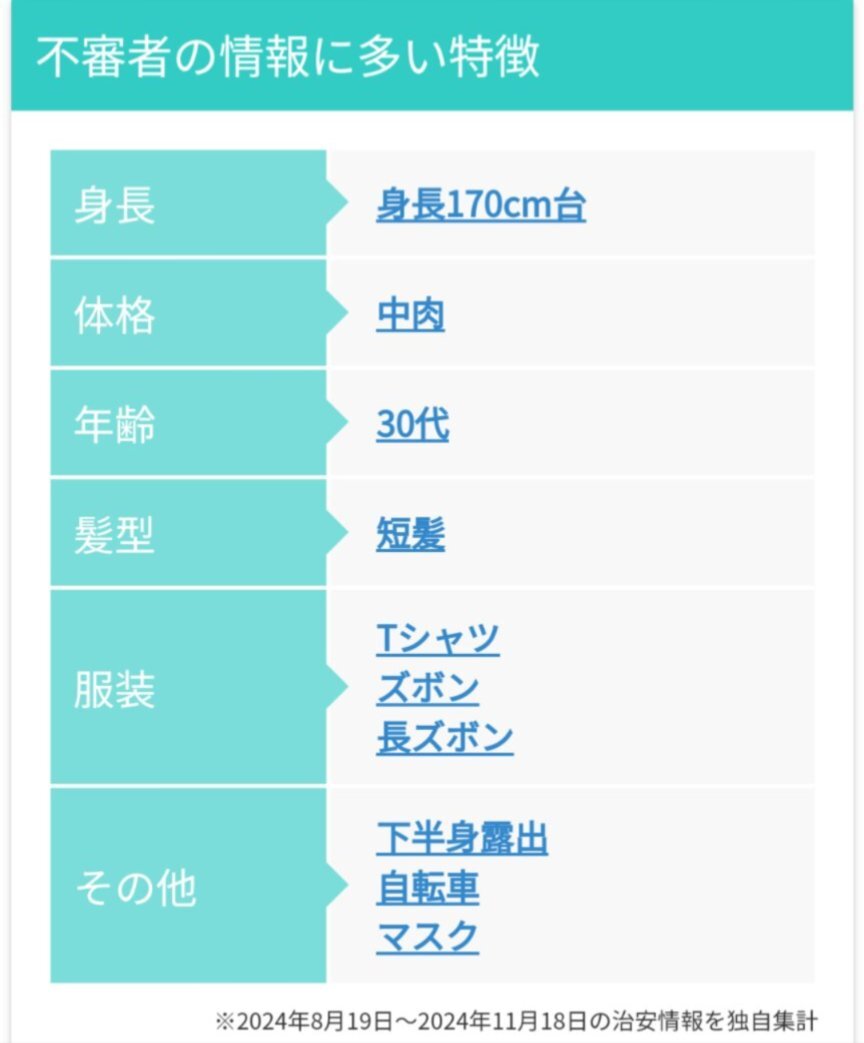Open the 30代 age link
Viewport: 864px width, 1043px height.
click(x=412, y=426)
